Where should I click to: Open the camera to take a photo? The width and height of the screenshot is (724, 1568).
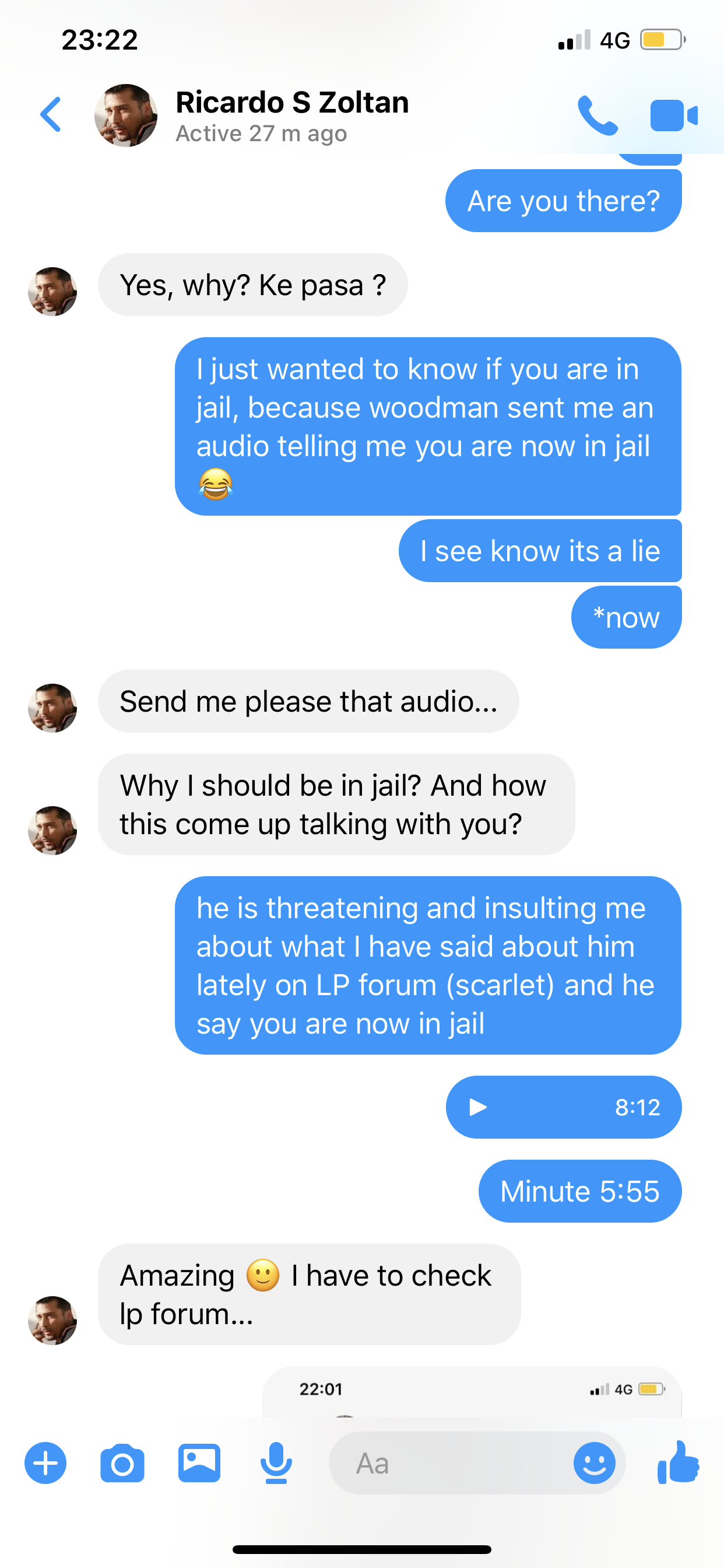point(122,1462)
